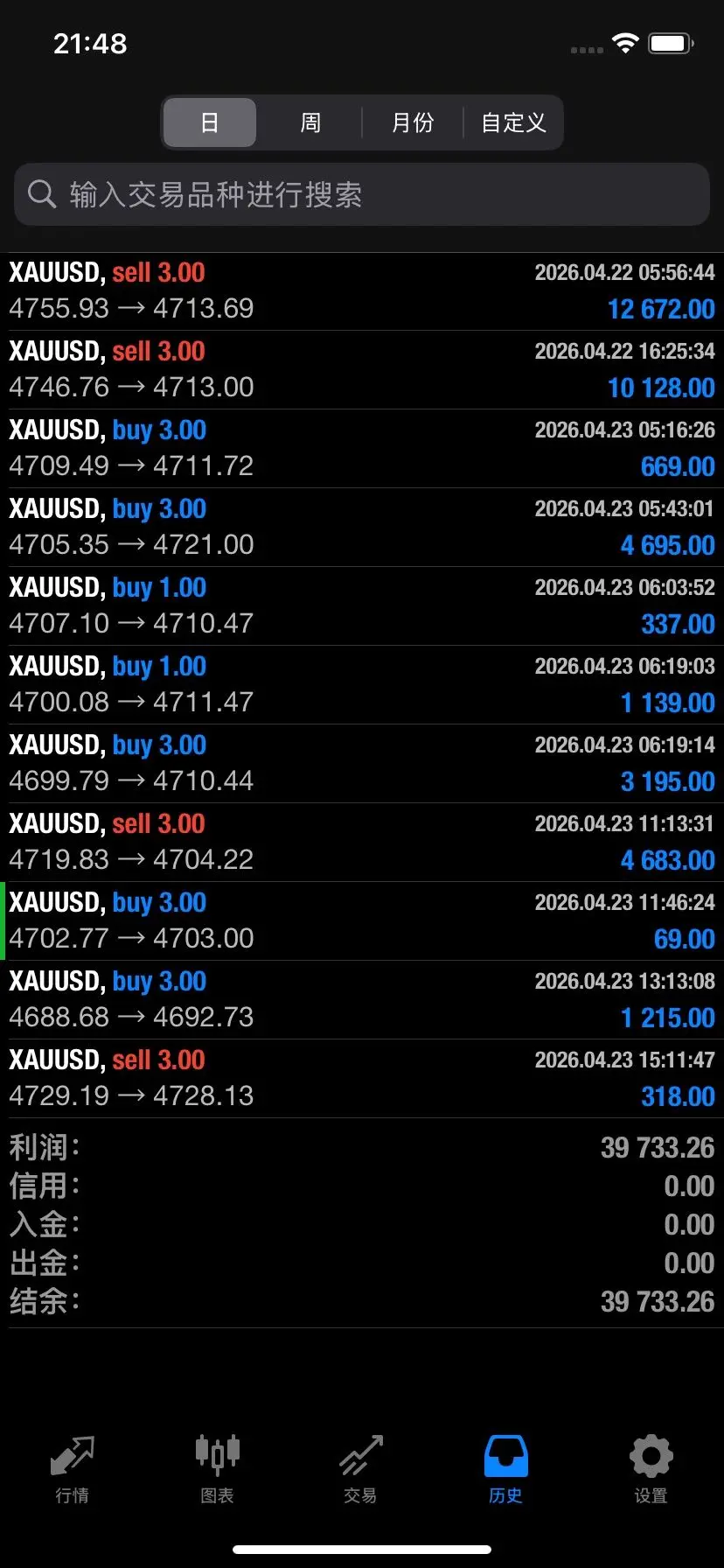This screenshot has width=724, height=1568.
Task: Open the 行情 quotes tab
Action: click(x=72, y=1470)
